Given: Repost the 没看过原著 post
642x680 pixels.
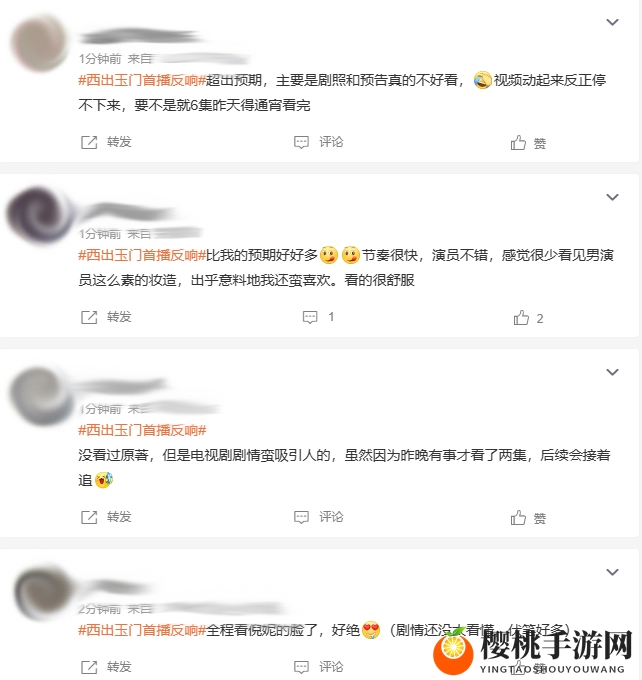Looking at the screenshot, I should [106, 517].
